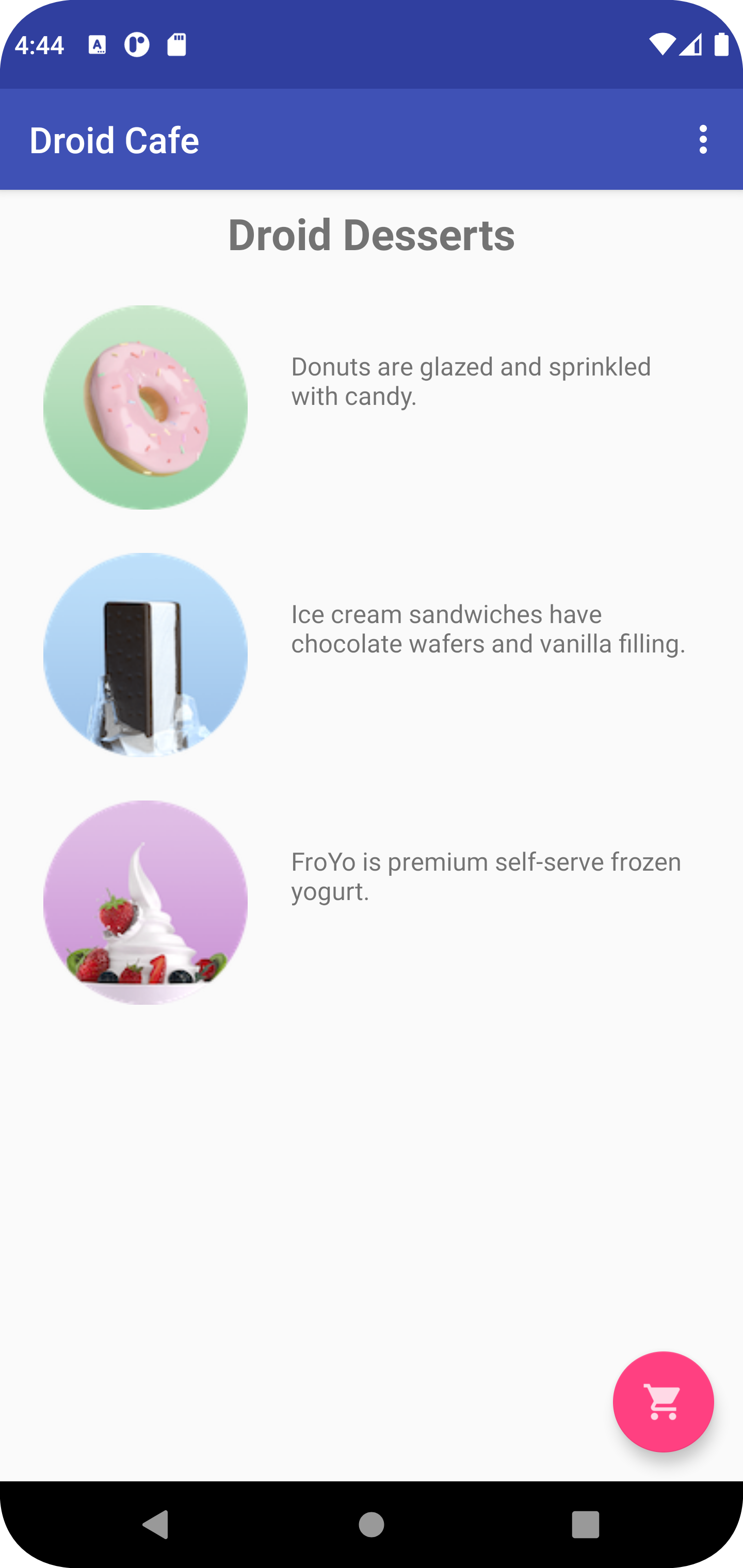Open recent apps from the navigation bar
743x1568 pixels.
pyautogui.click(x=585, y=1524)
